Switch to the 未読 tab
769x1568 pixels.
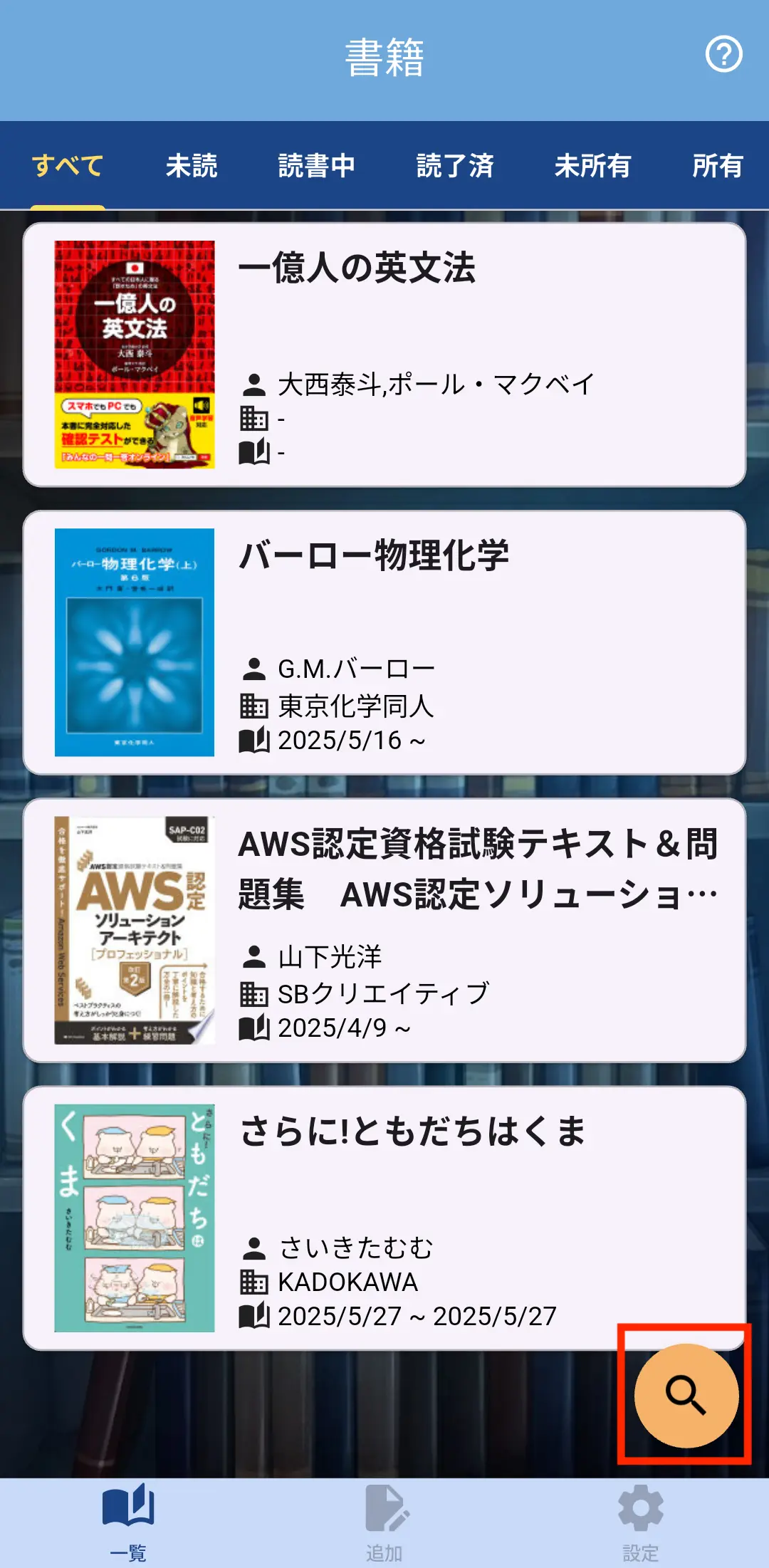point(191,166)
